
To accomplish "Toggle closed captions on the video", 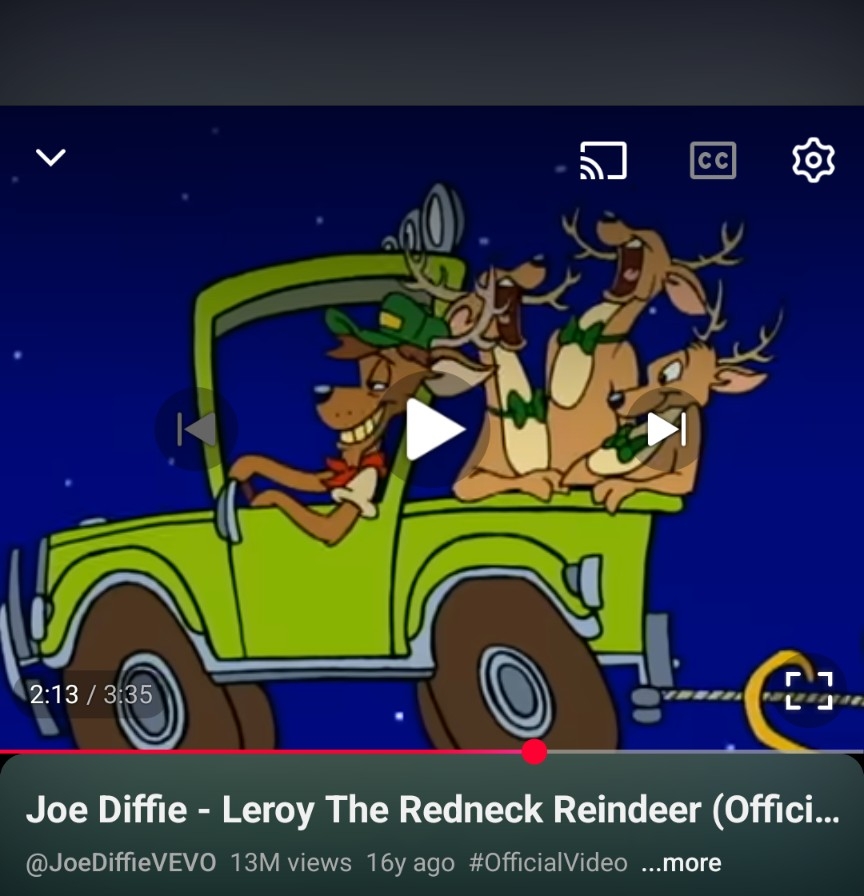I will tap(712, 160).
